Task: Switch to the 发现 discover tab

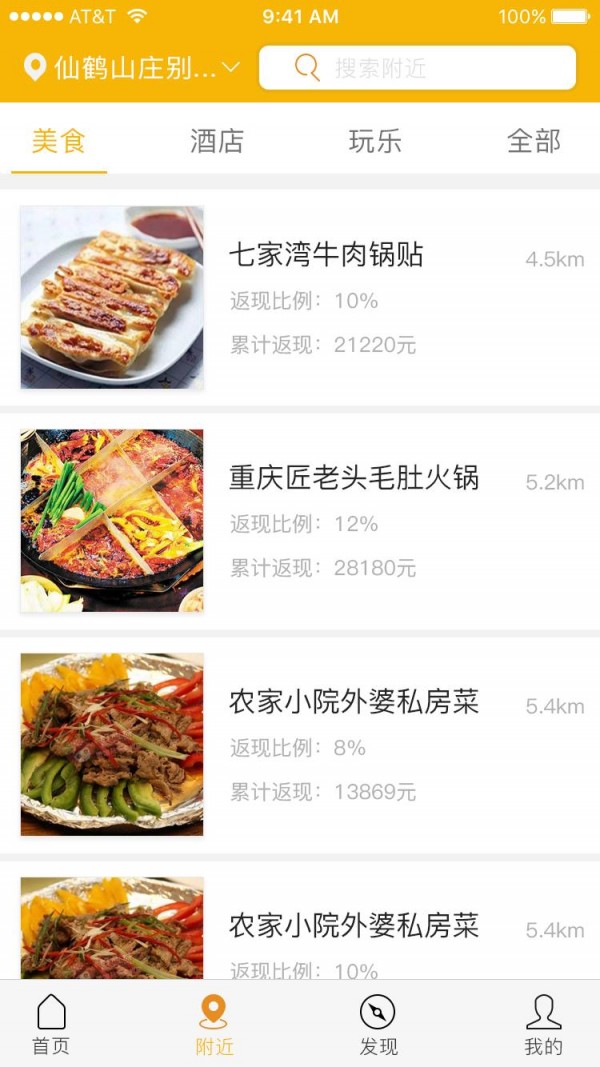Action: click(378, 1025)
